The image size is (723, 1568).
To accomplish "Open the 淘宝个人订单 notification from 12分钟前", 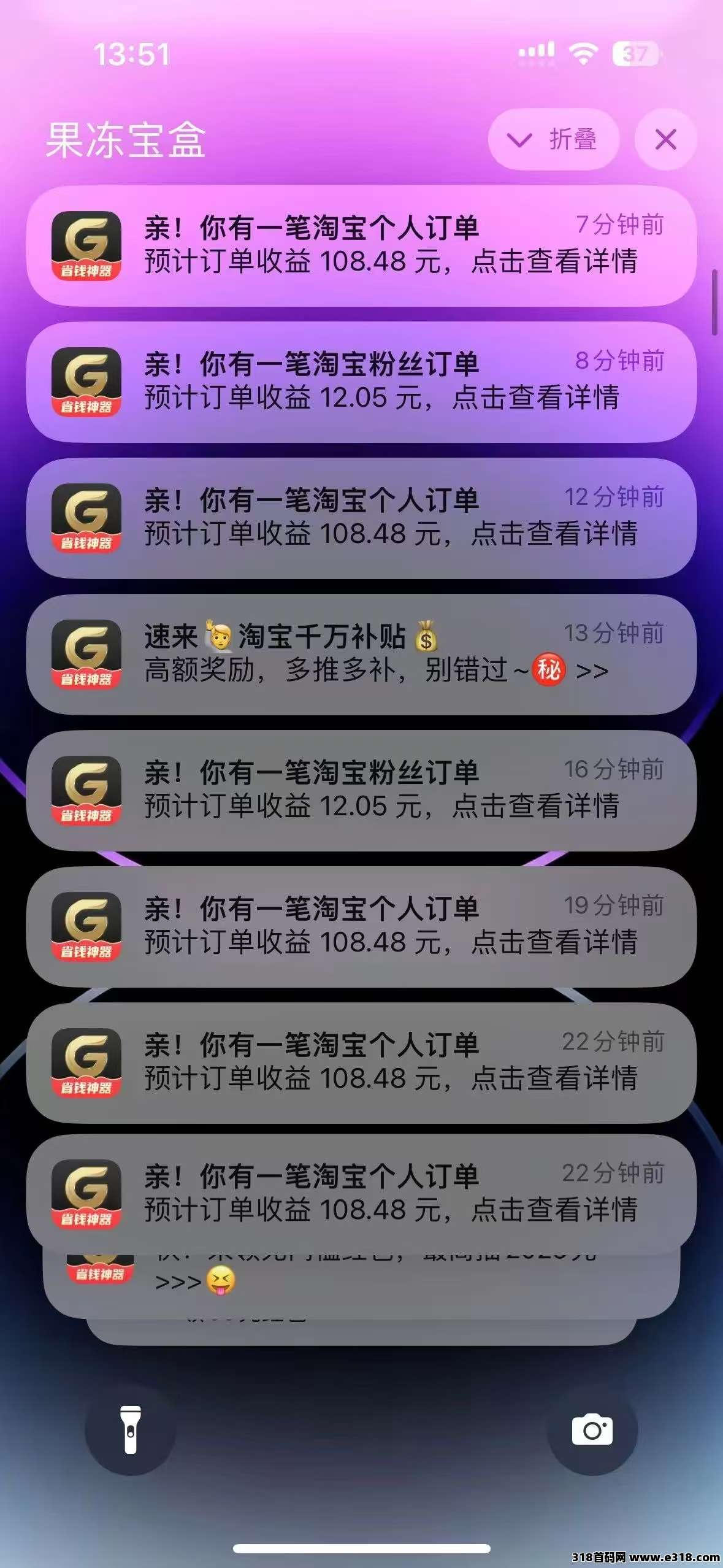I will (361, 518).
